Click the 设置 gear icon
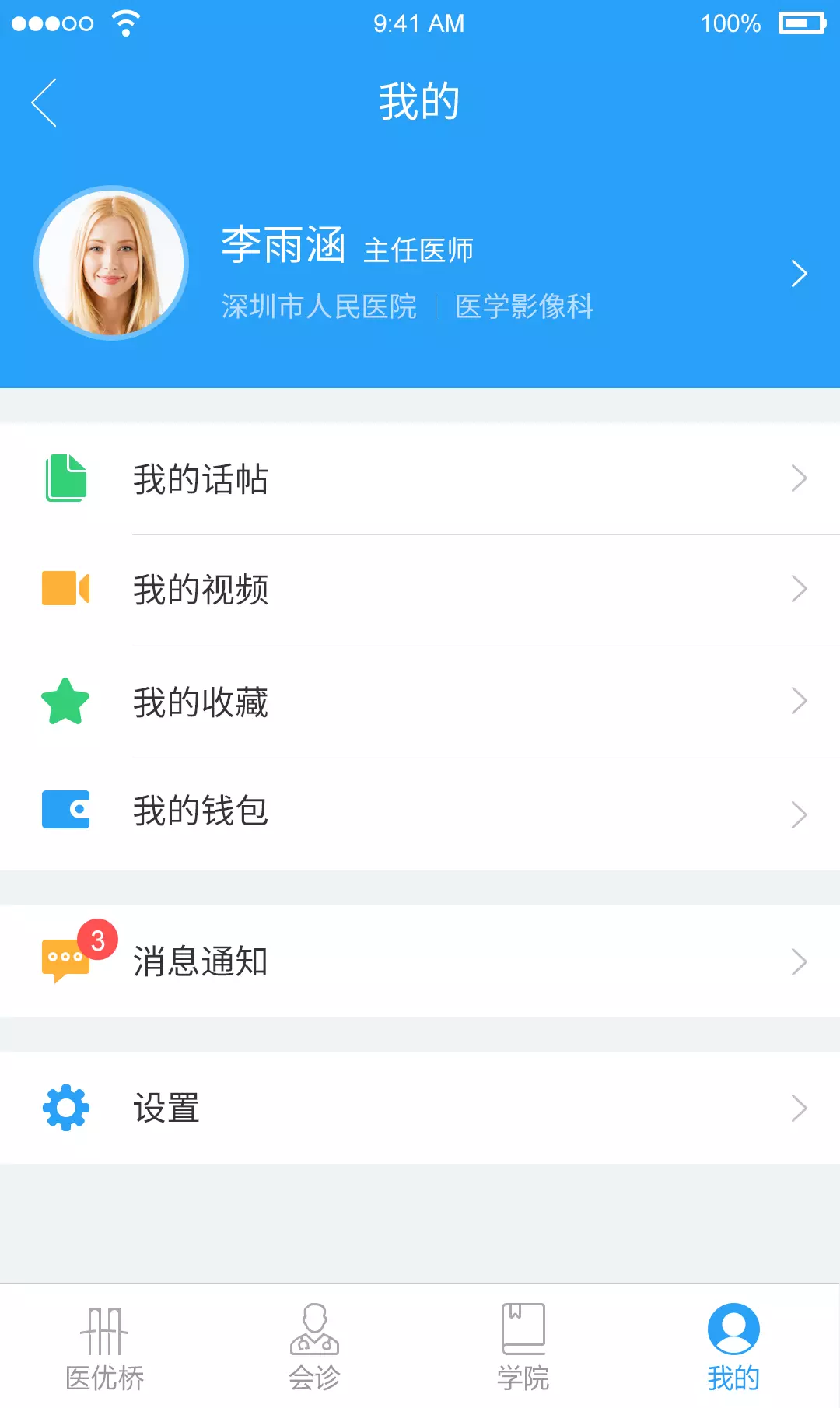 pos(66,1108)
